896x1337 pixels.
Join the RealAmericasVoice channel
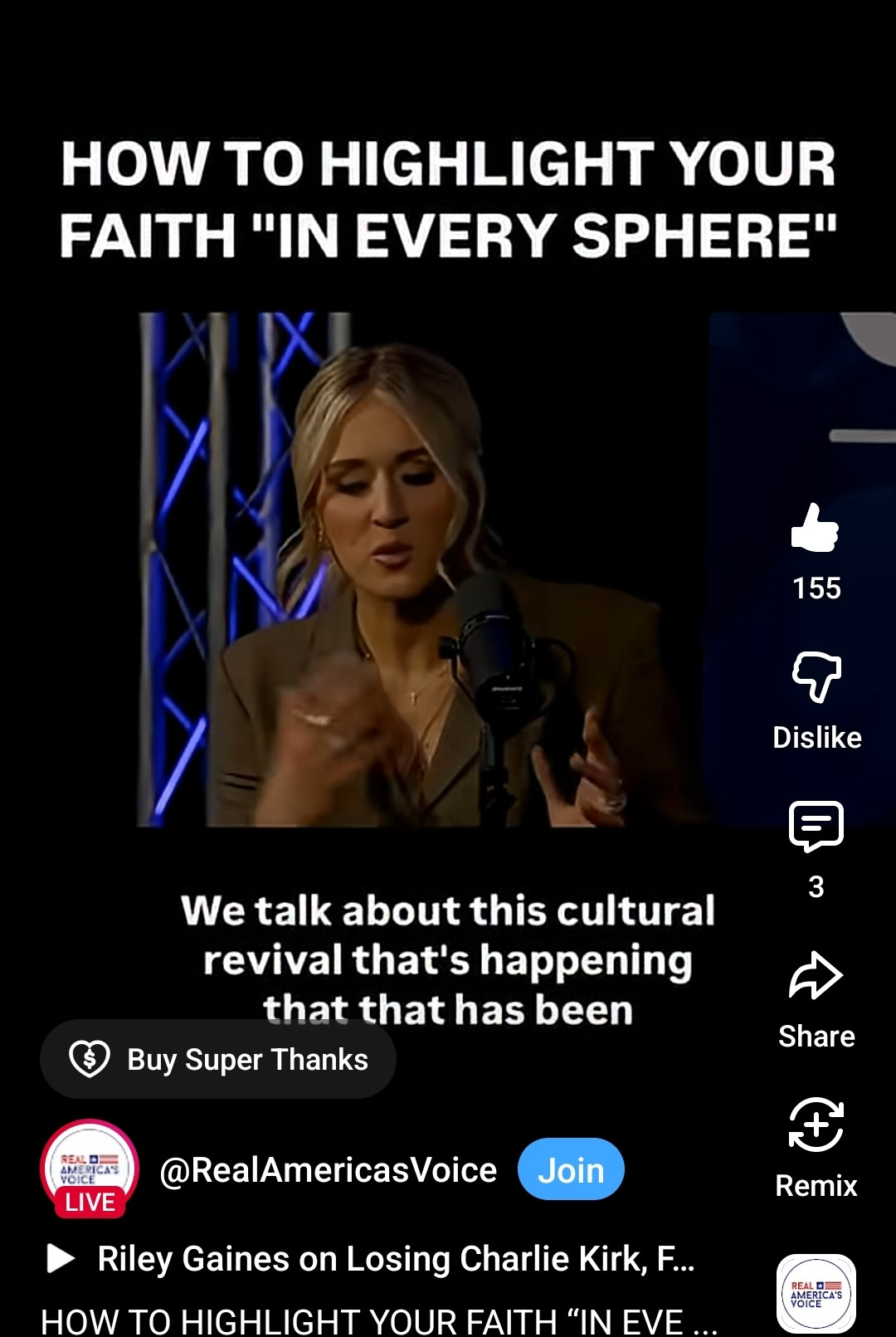pos(571,1169)
